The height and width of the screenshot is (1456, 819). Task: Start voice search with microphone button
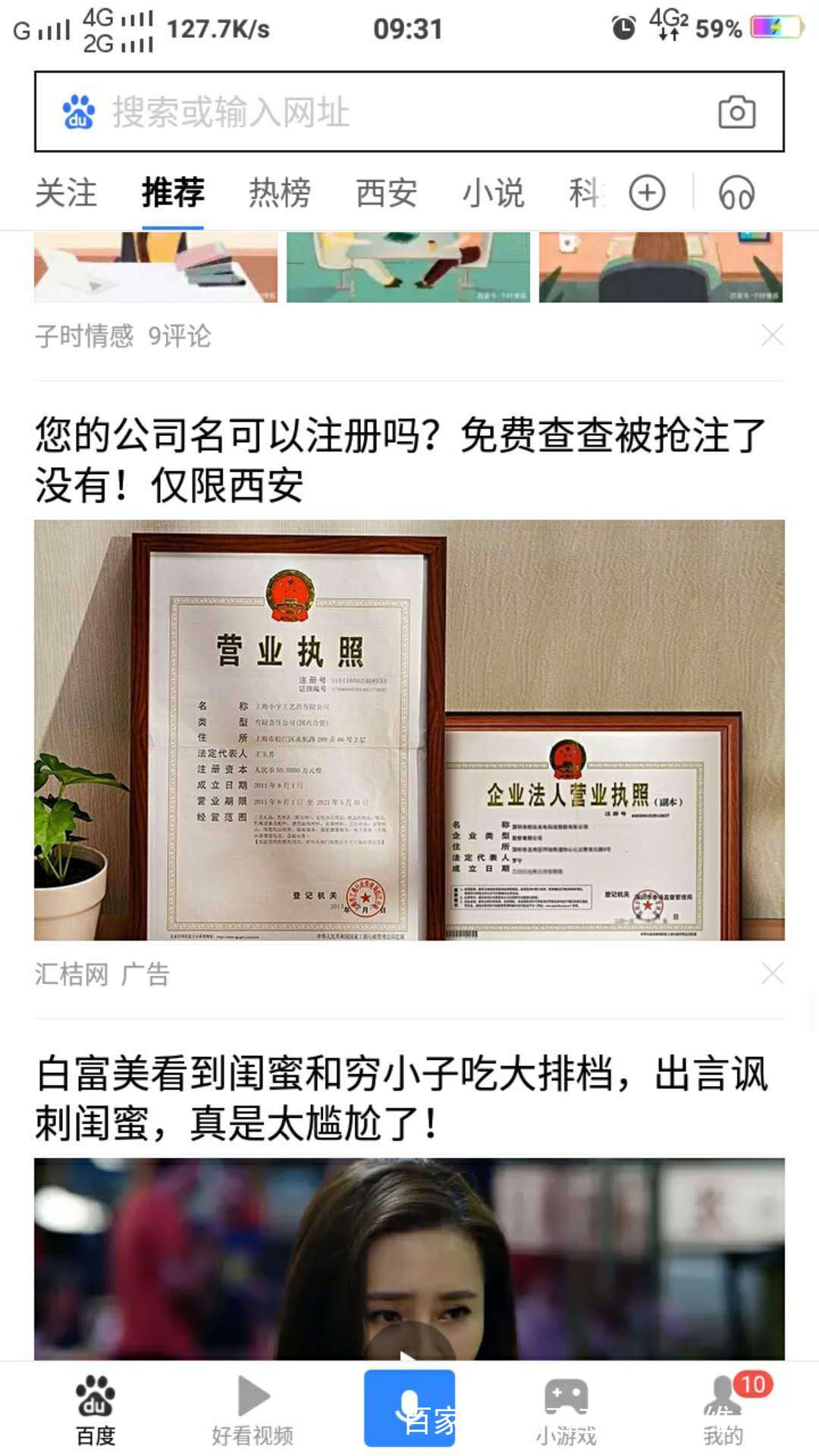(x=409, y=1407)
